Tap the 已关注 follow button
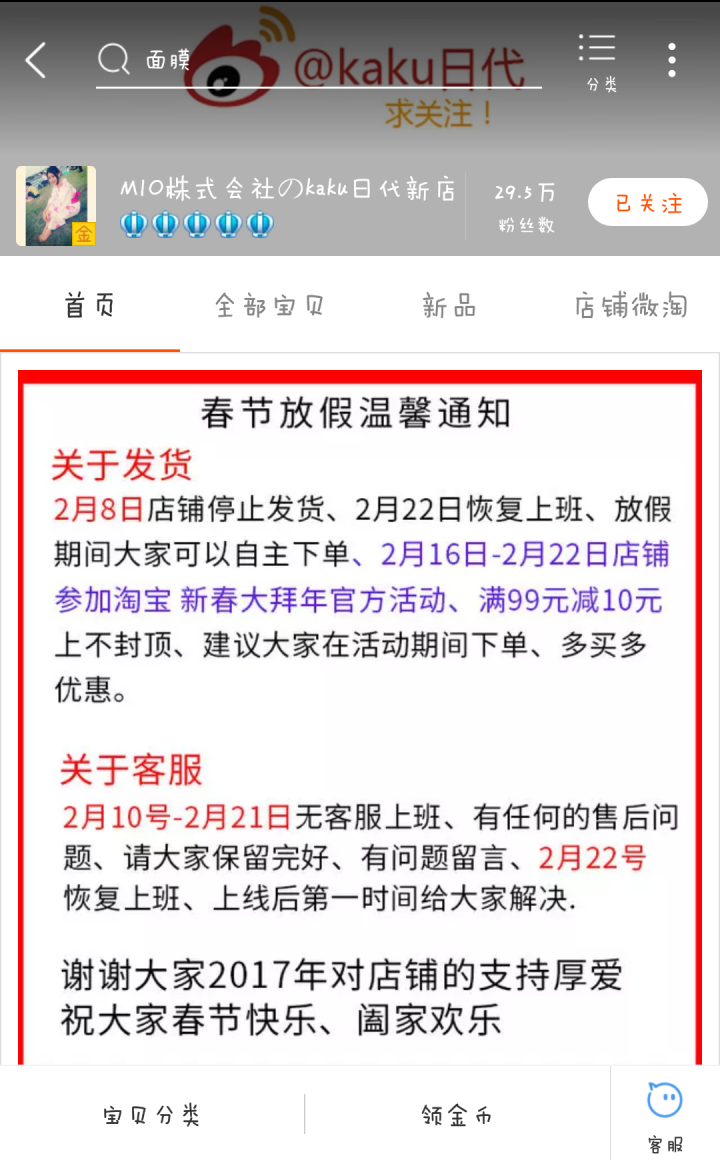 coord(647,204)
